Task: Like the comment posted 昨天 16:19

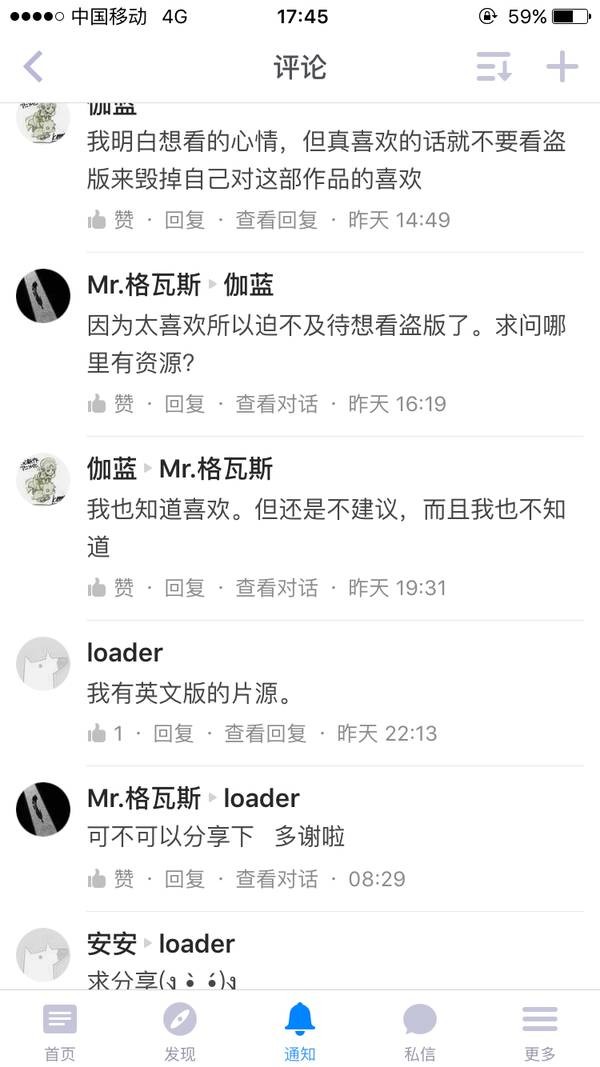Action: point(110,404)
